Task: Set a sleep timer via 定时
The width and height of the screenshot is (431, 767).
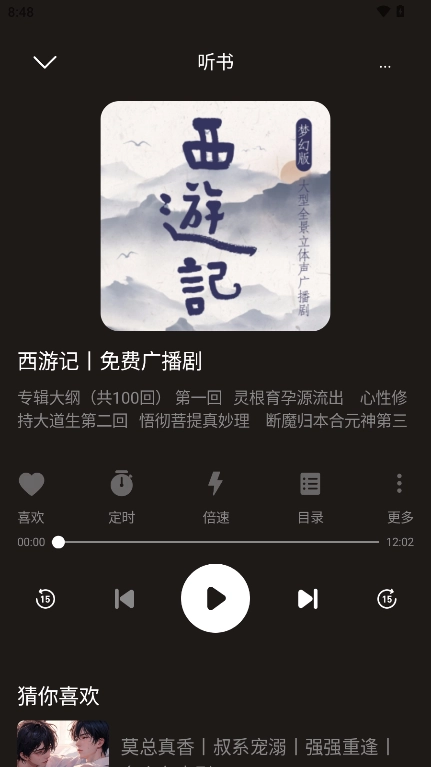Action: tap(121, 497)
